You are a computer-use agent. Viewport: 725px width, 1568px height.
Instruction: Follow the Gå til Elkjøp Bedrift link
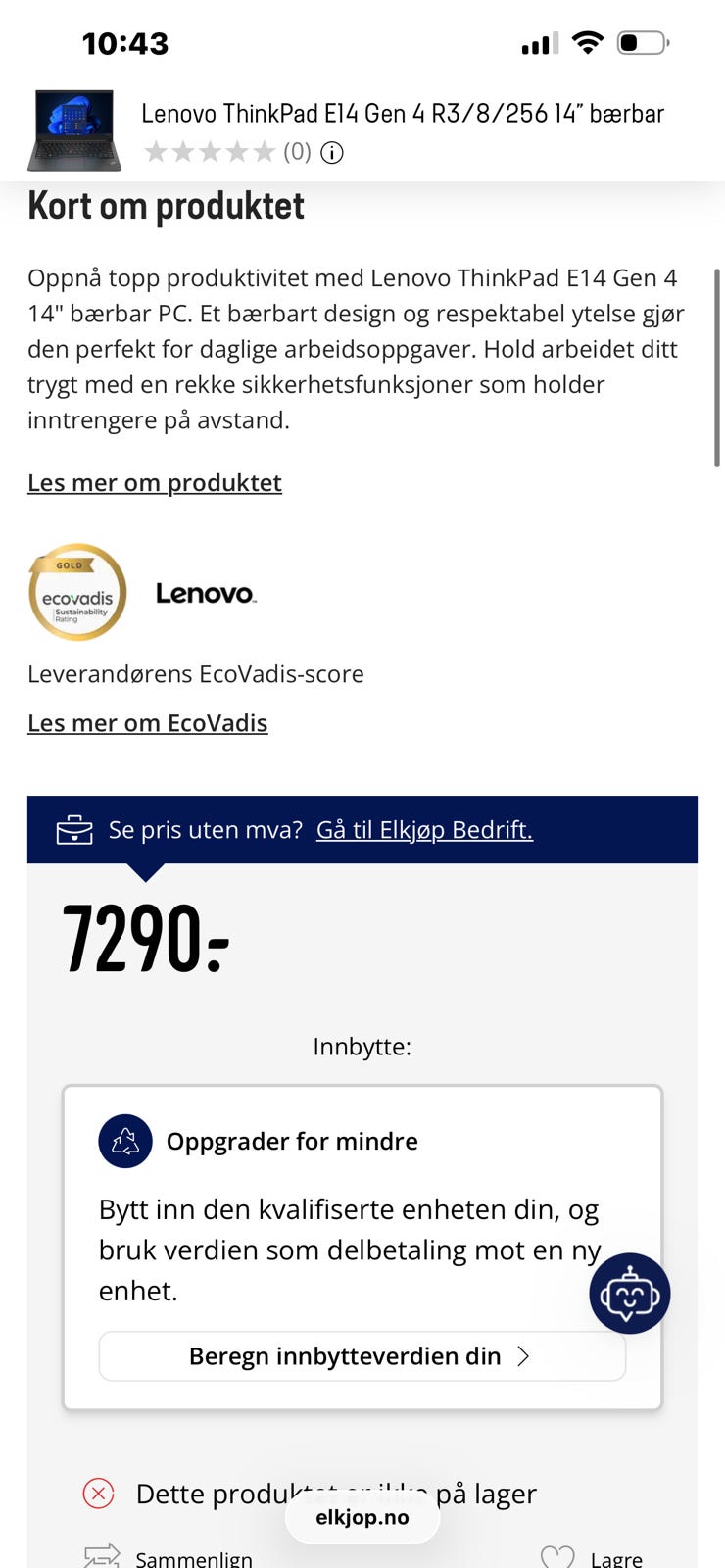(x=424, y=830)
